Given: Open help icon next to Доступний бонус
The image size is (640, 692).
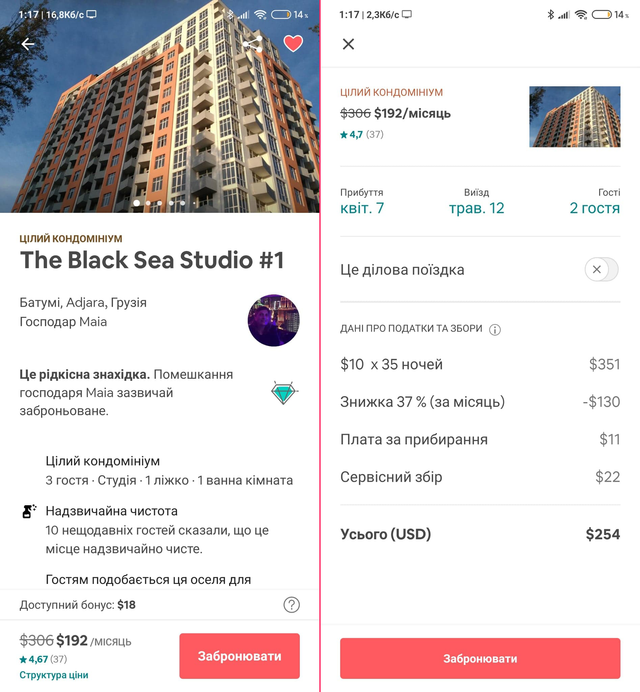Looking at the screenshot, I should click(x=291, y=604).
